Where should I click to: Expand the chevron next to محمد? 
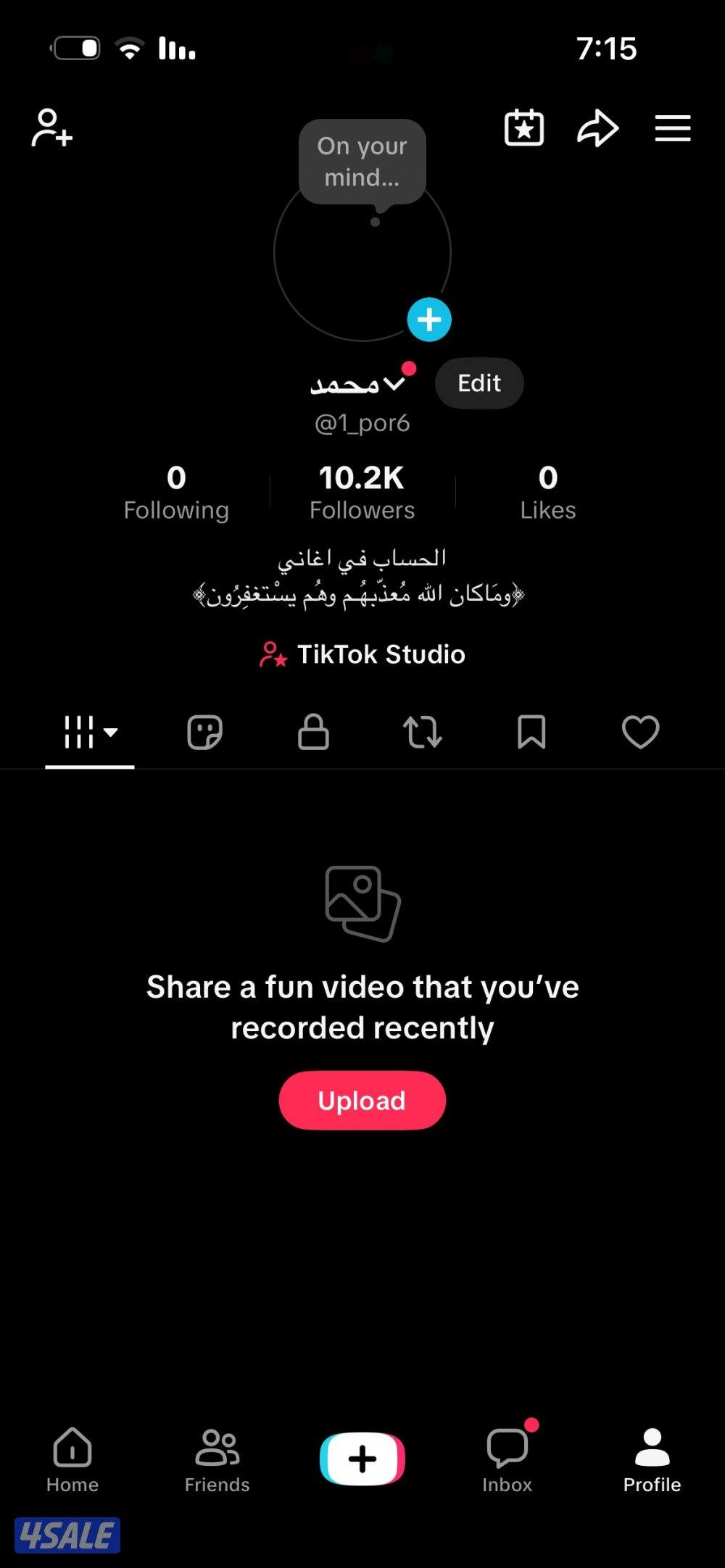point(395,380)
